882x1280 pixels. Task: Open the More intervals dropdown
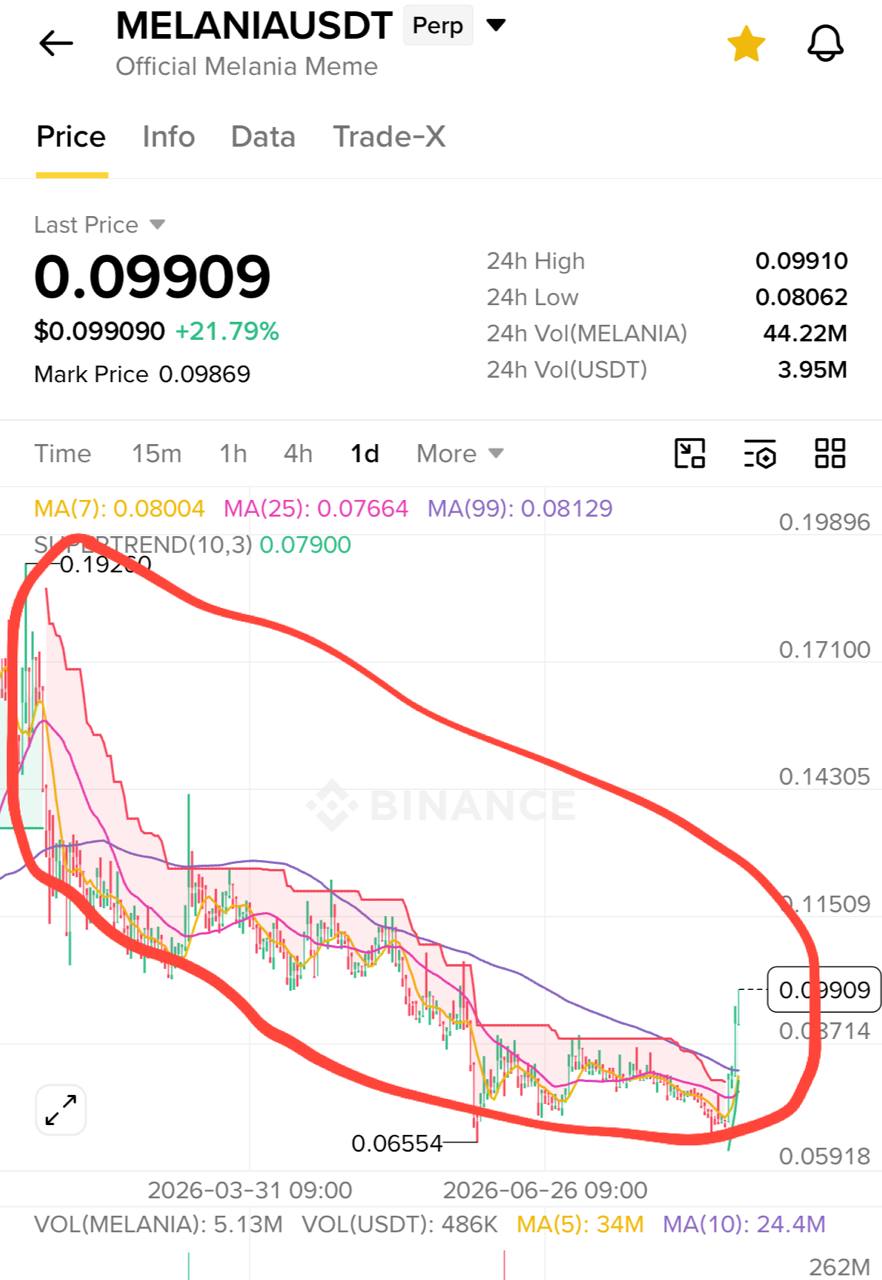[460, 454]
